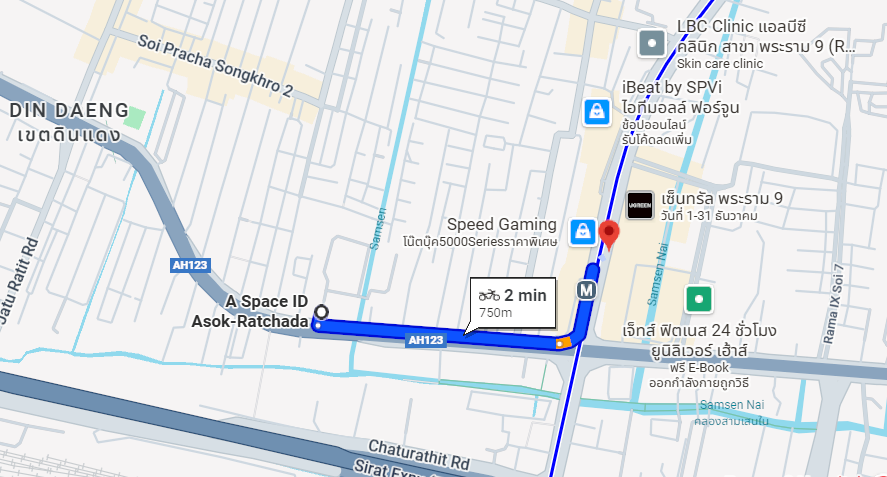Open the LBC Clinic map marker

click(652, 43)
